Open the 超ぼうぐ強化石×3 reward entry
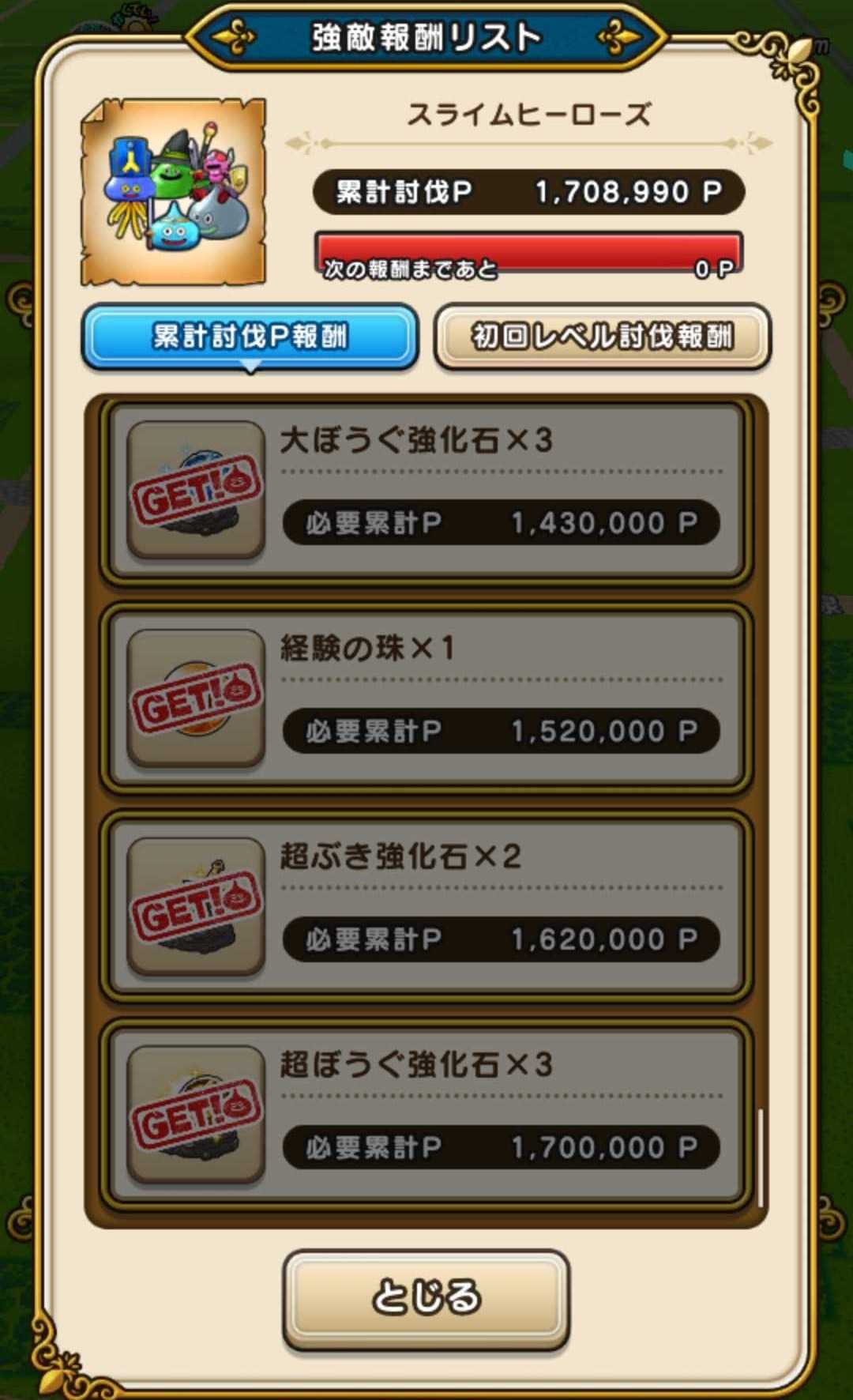Screen dimensions: 853x1400 426,1116
